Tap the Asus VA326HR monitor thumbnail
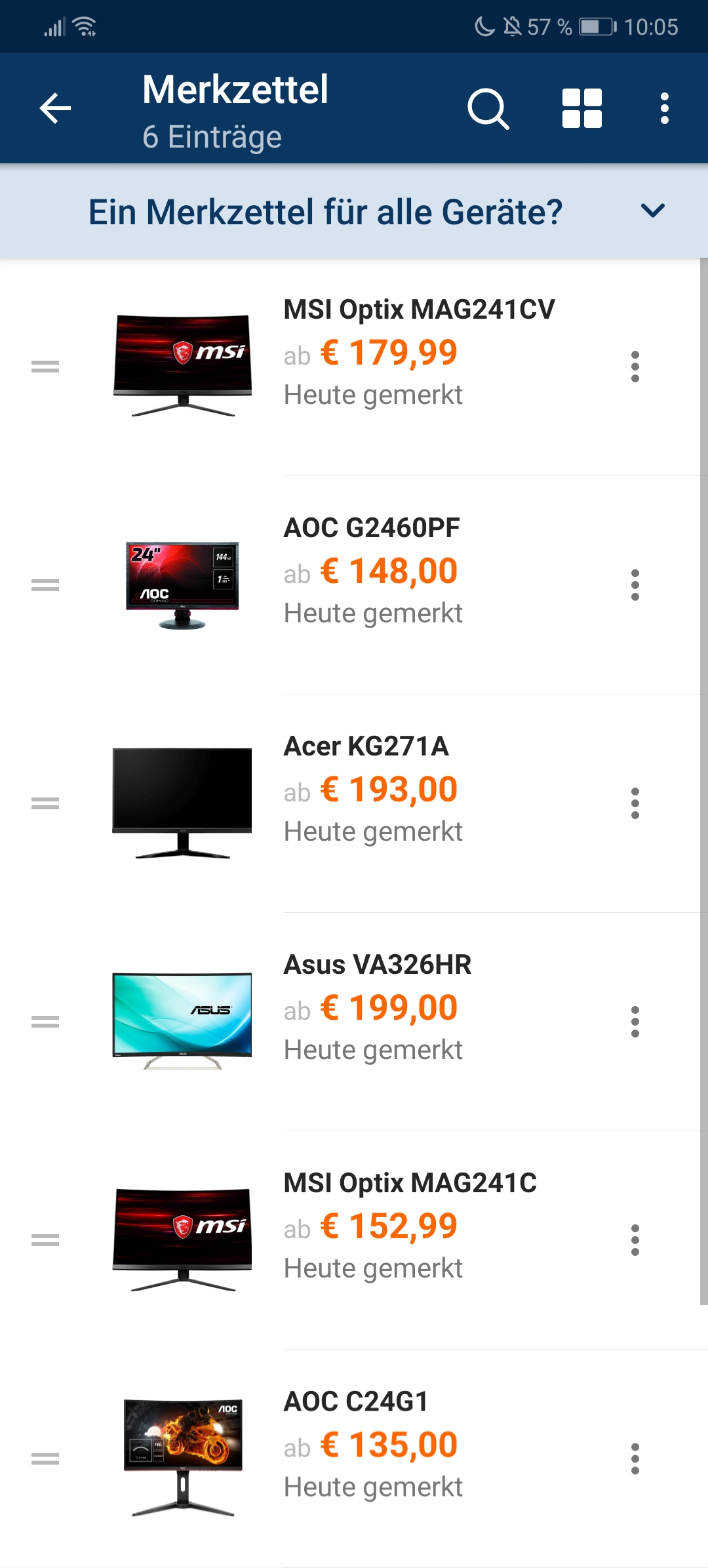This screenshot has width=708, height=1568. click(182, 1020)
